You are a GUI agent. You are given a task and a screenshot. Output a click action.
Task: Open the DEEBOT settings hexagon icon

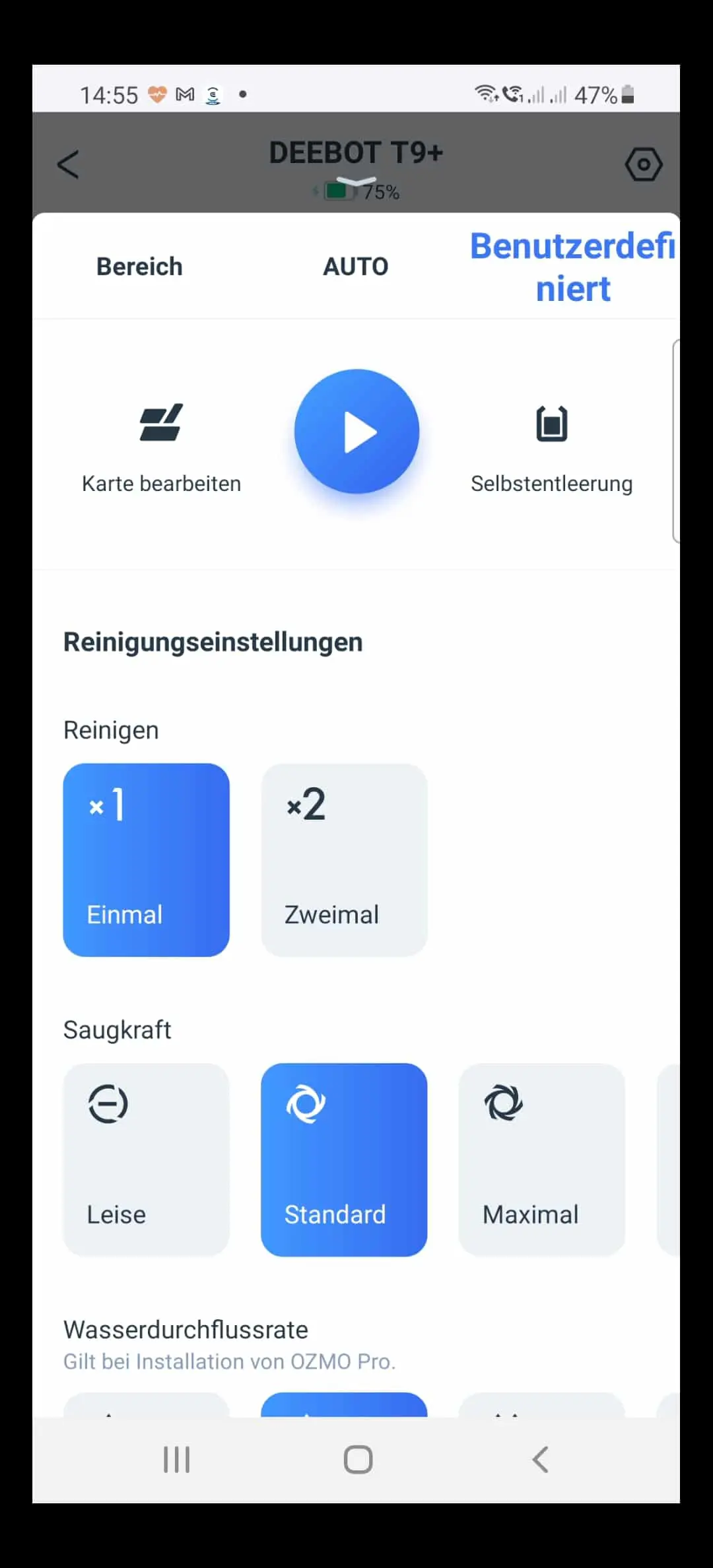pos(644,164)
